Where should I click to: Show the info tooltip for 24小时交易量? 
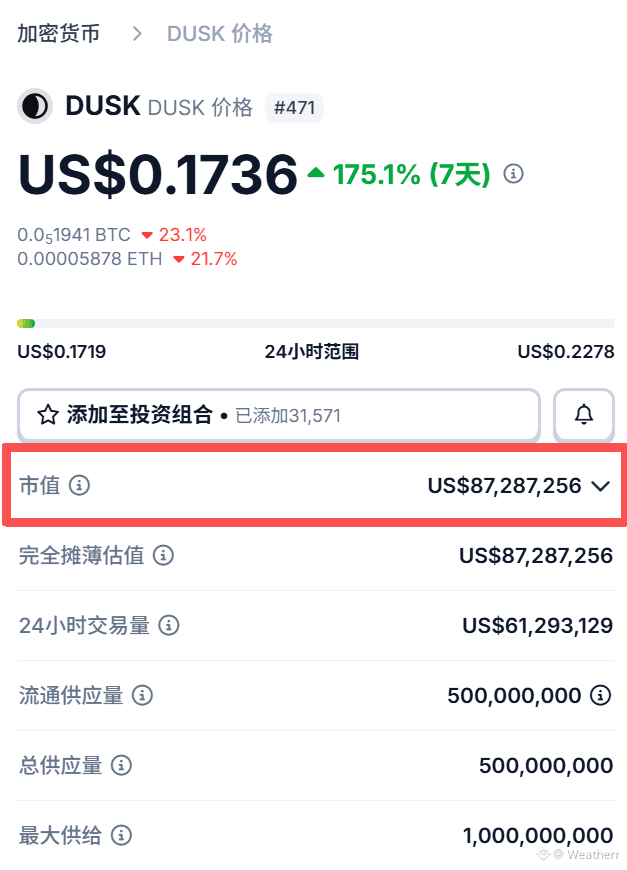(x=169, y=626)
